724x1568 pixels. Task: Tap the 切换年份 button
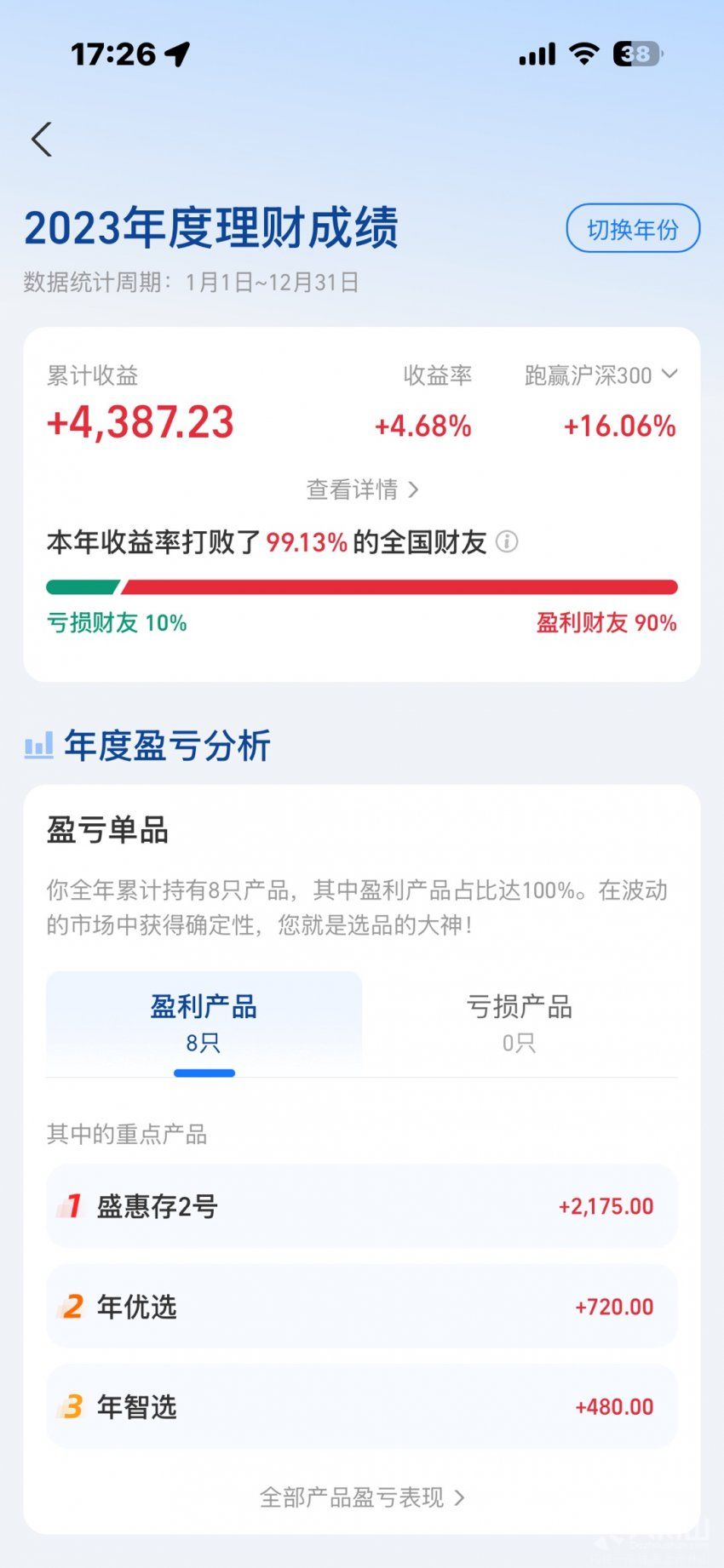(x=633, y=228)
